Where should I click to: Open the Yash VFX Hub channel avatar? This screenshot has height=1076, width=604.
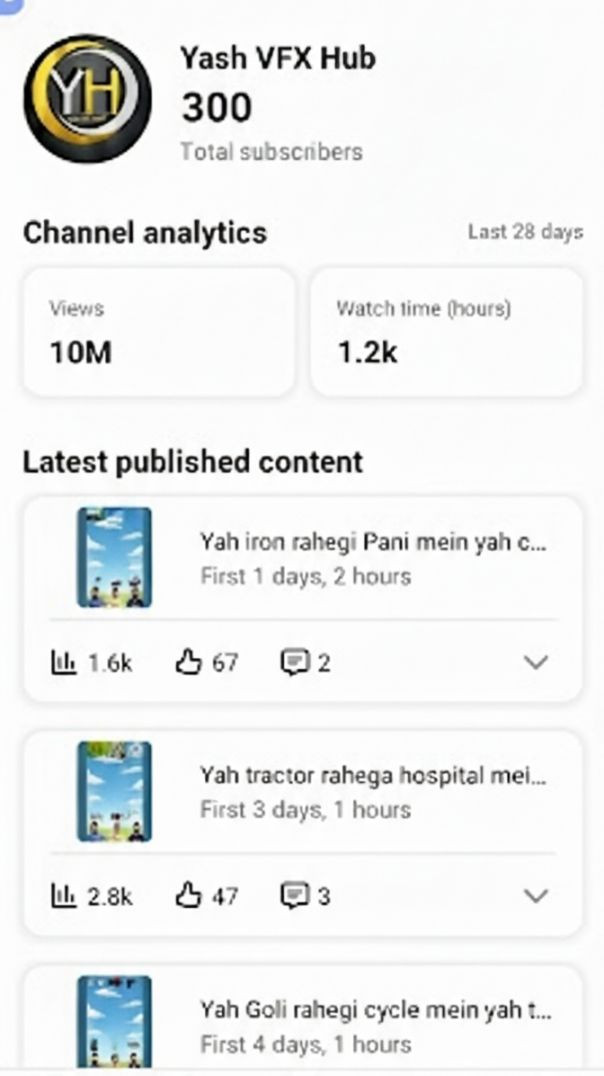88,98
